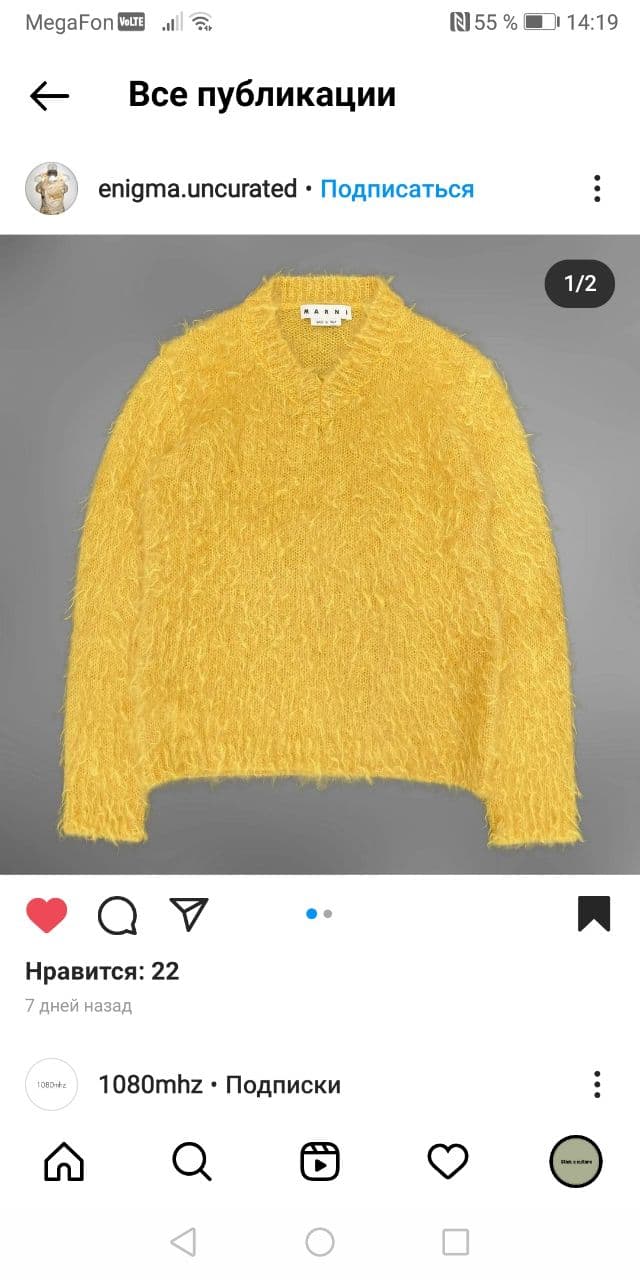Share this post via the paper plane
Image resolution: width=640 pixels, height=1280 pixels.
coord(188,913)
